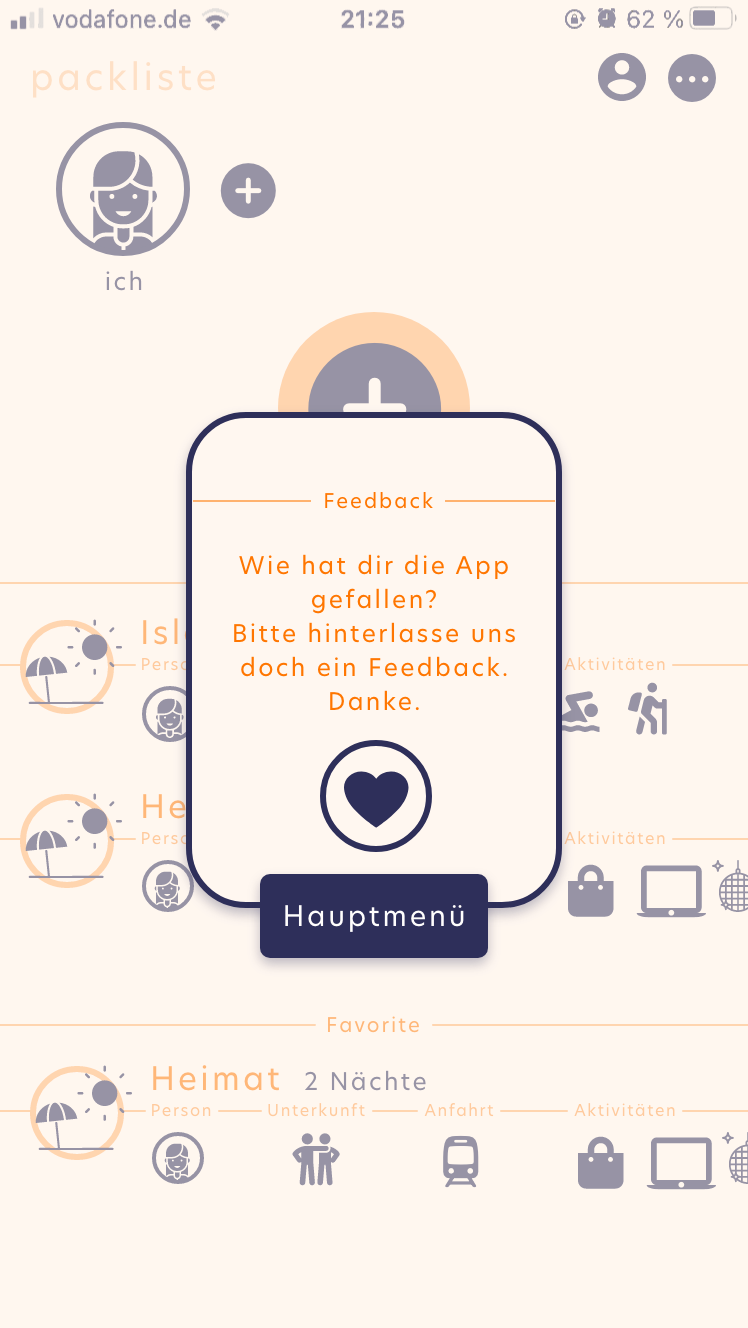Viewport: 748px width, 1328px height.
Task: Select the 'ich' person avatar
Action: (x=123, y=190)
